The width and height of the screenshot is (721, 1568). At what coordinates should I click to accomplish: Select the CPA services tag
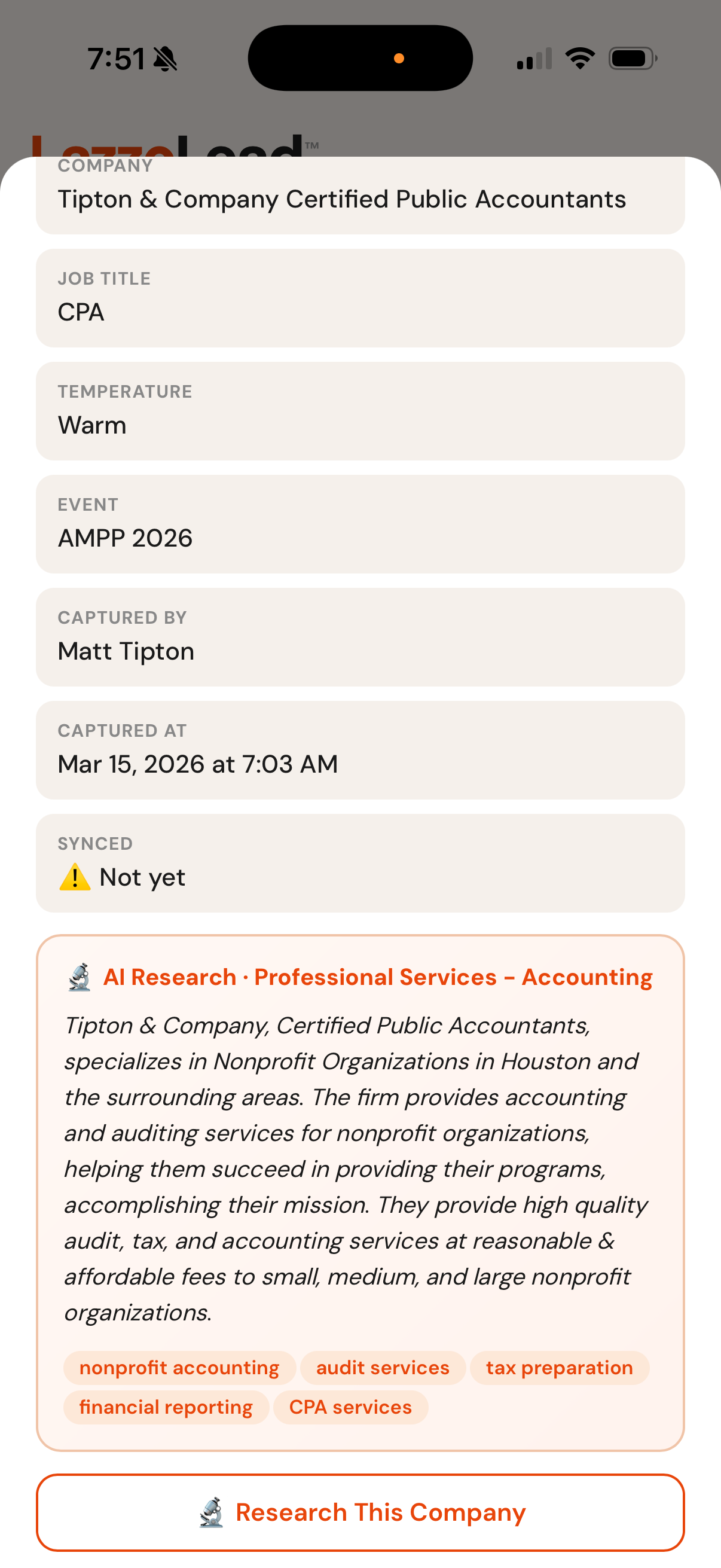(350, 1407)
